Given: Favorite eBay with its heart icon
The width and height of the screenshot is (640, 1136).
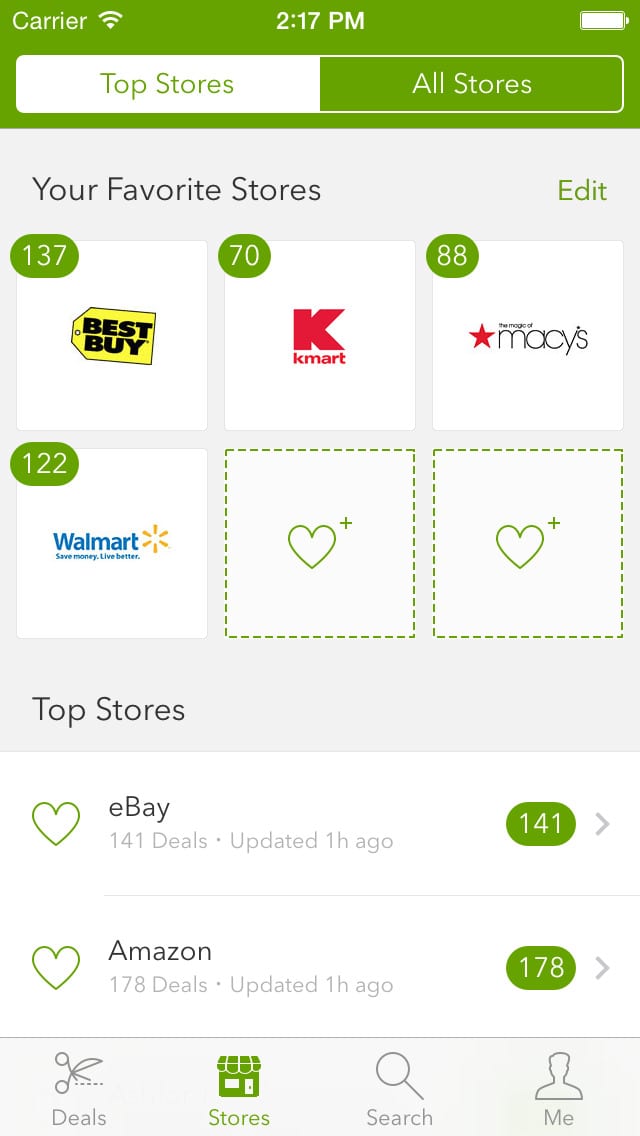Looking at the screenshot, I should click(56, 824).
